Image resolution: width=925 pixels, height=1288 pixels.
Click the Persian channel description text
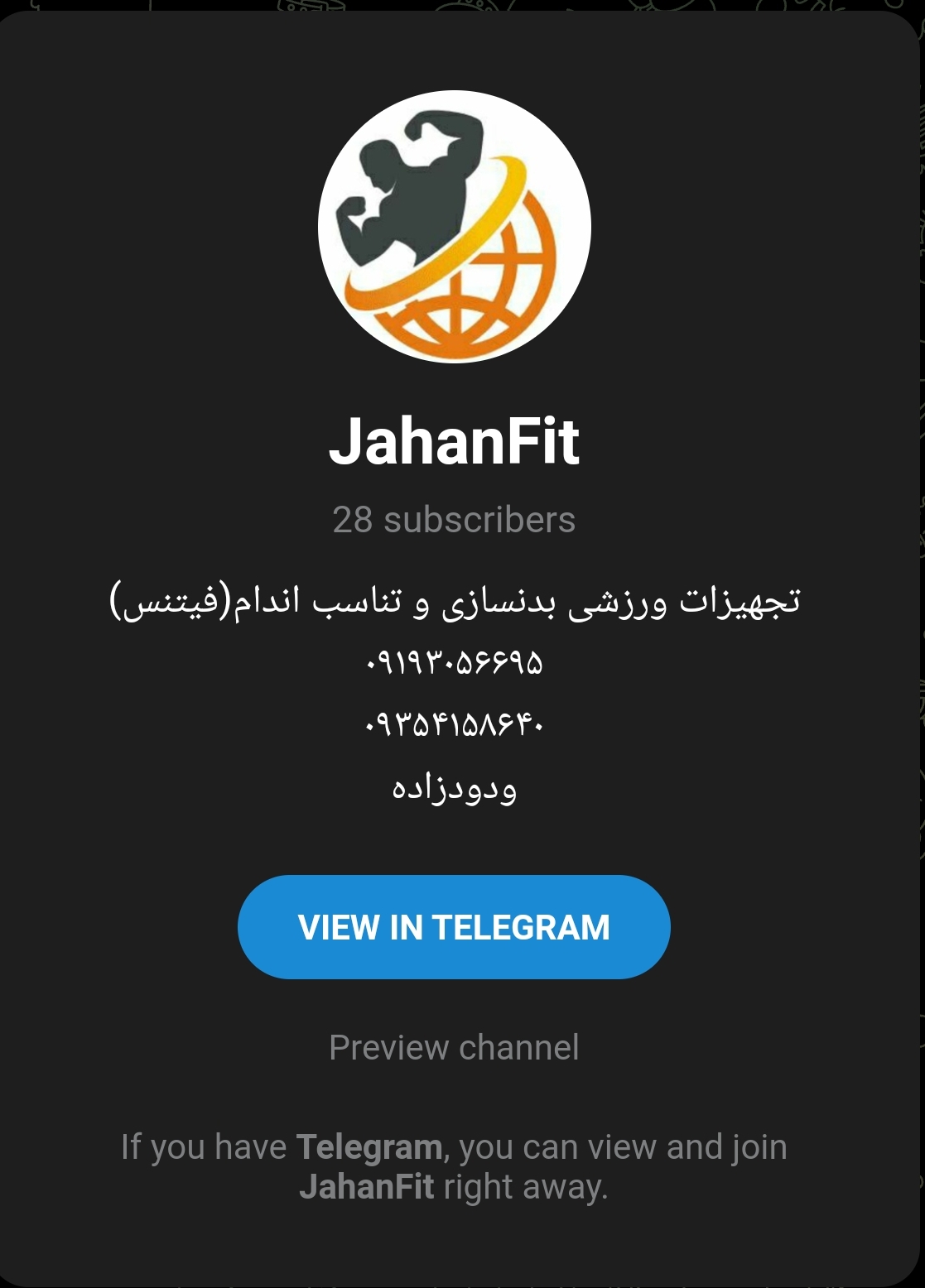click(x=456, y=598)
